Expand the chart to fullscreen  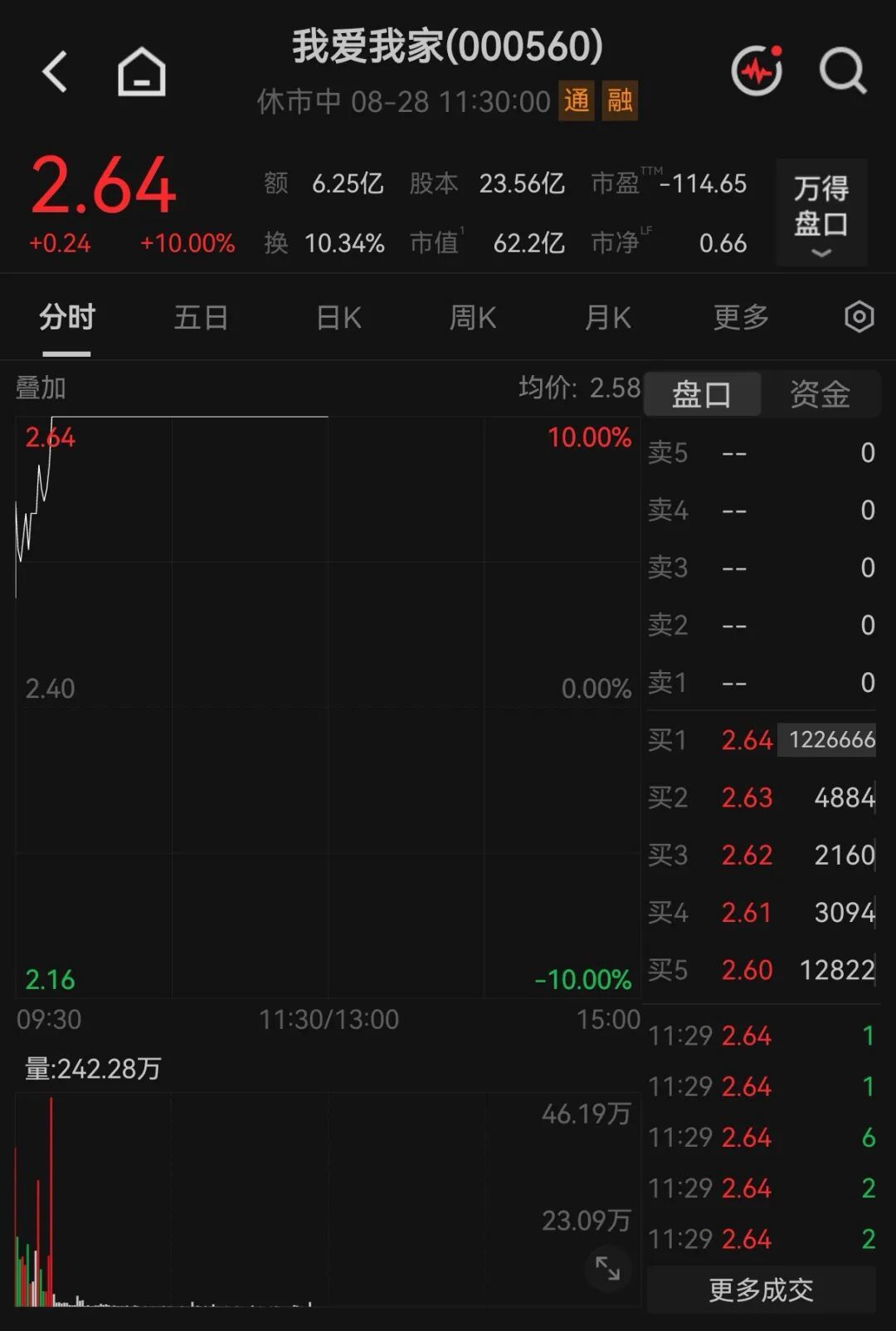[607, 1268]
